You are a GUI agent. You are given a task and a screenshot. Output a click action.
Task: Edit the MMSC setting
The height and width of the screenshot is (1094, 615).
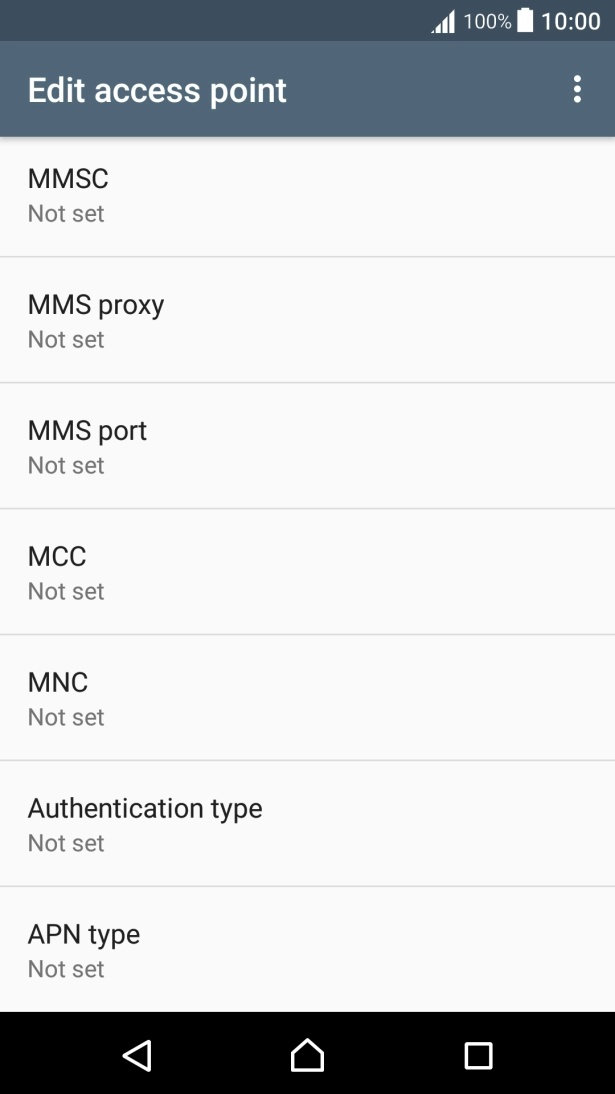click(x=307, y=195)
